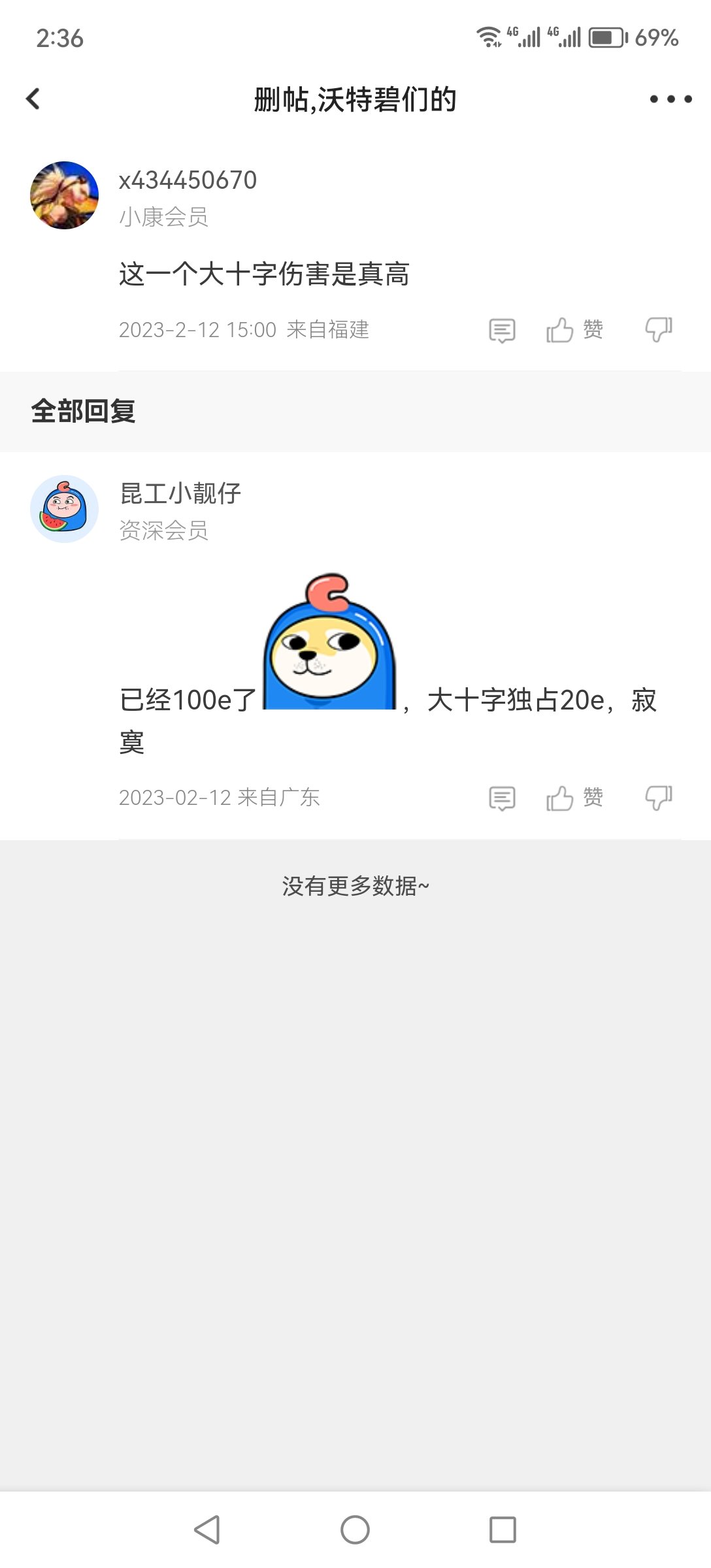The height and width of the screenshot is (1568, 711).
Task: Open x434450670's profile avatar
Action: (x=64, y=195)
